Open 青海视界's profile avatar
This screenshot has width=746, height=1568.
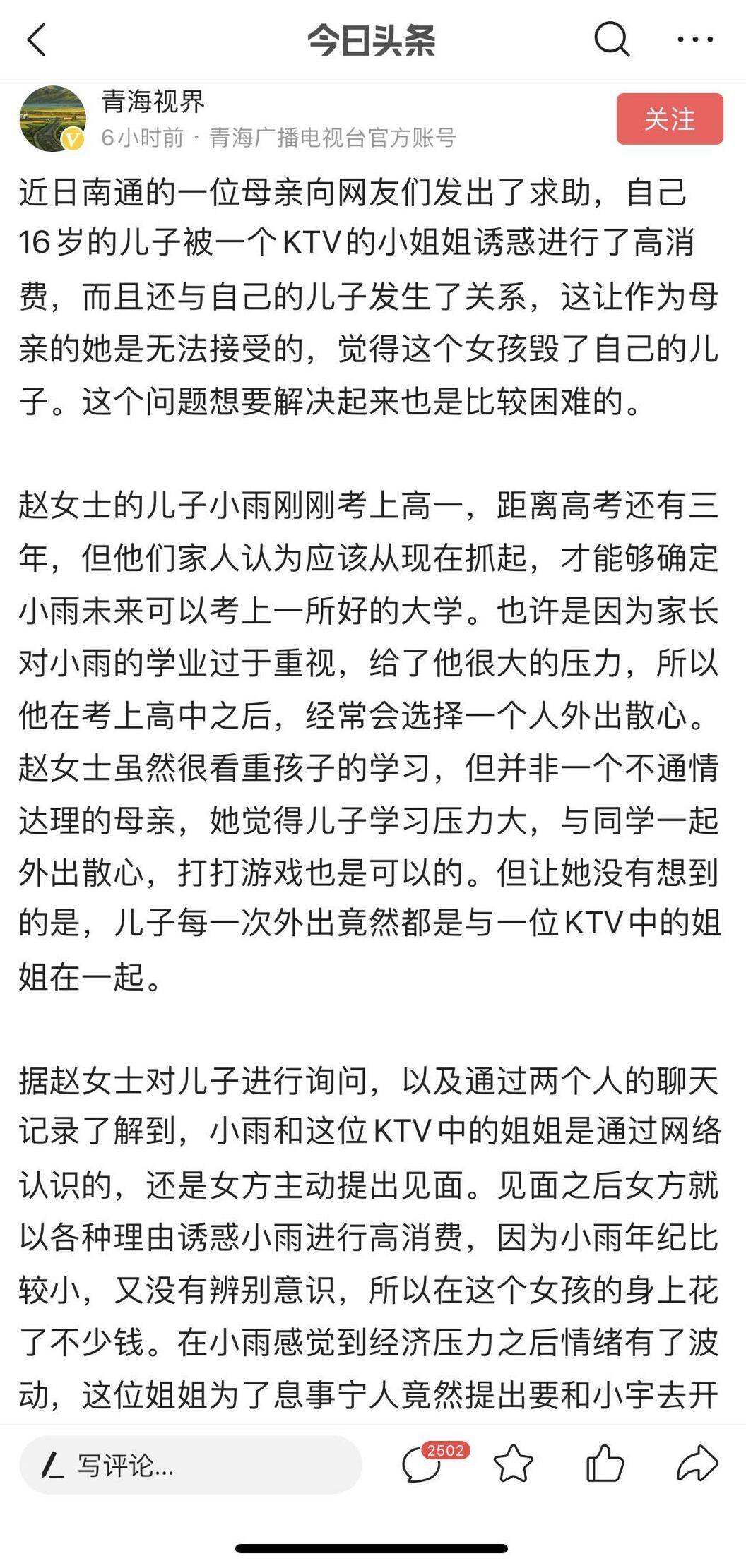point(52,119)
